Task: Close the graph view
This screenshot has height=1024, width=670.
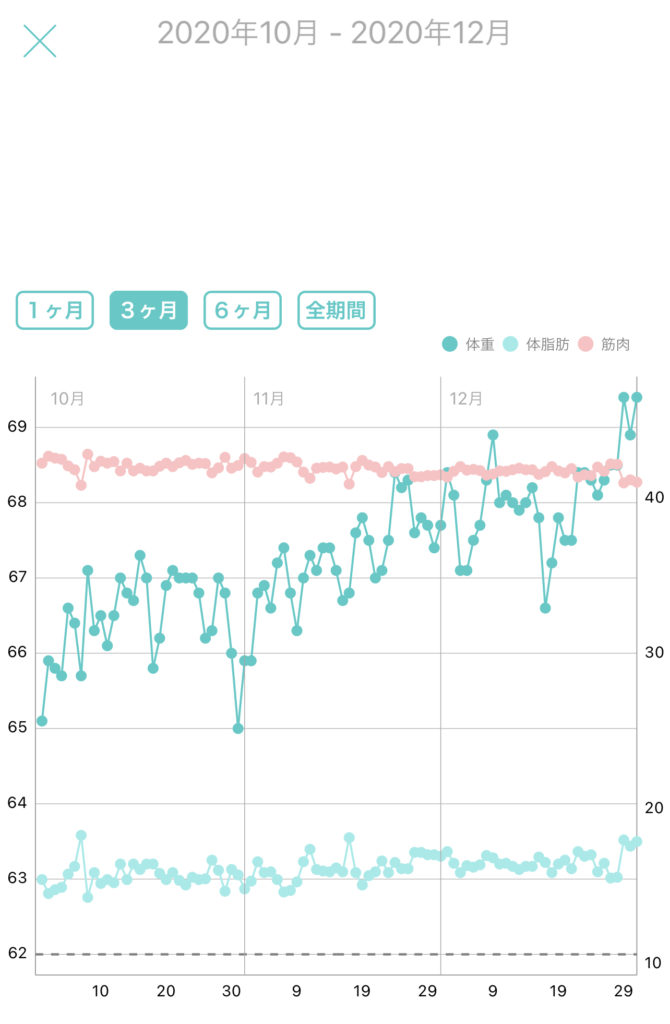Action: point(40,40)
